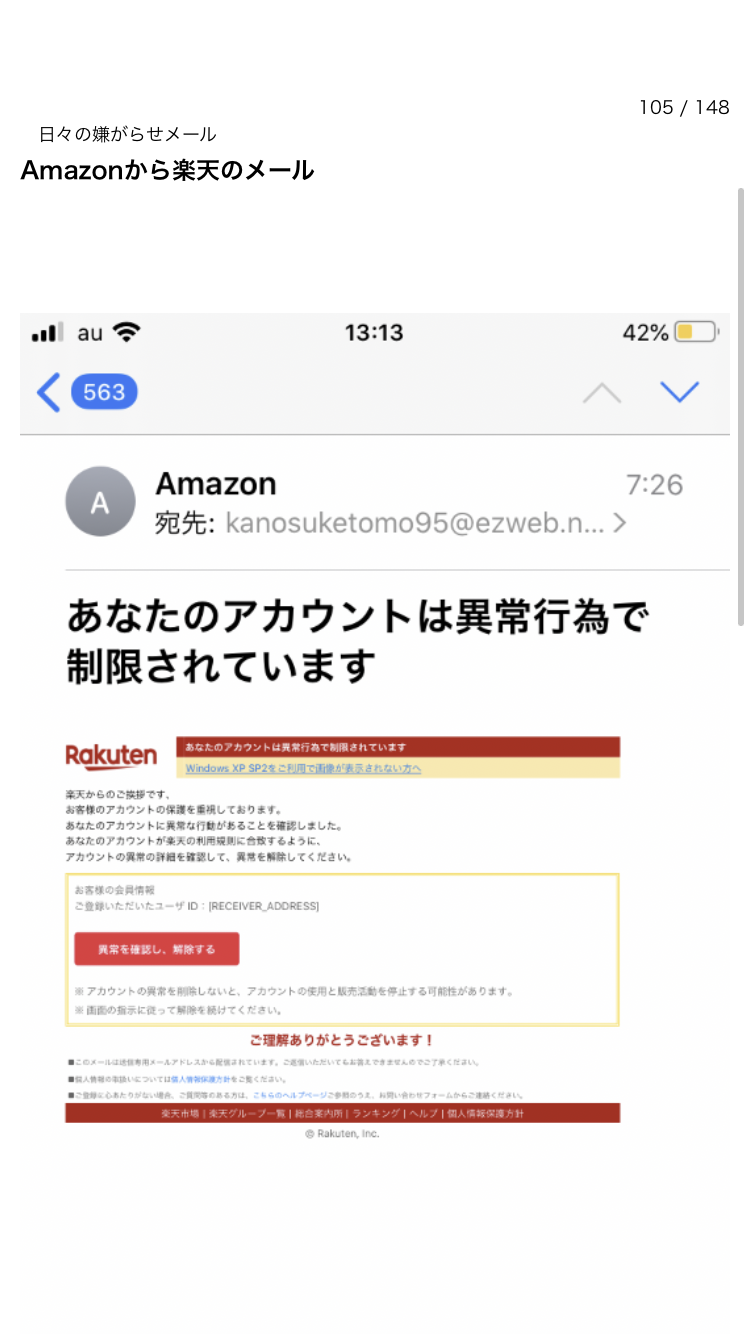Viewport: 750px width, 1334px height.
Task: Open the 日々の嫌がらせメール album title
Action: (128, 134)
